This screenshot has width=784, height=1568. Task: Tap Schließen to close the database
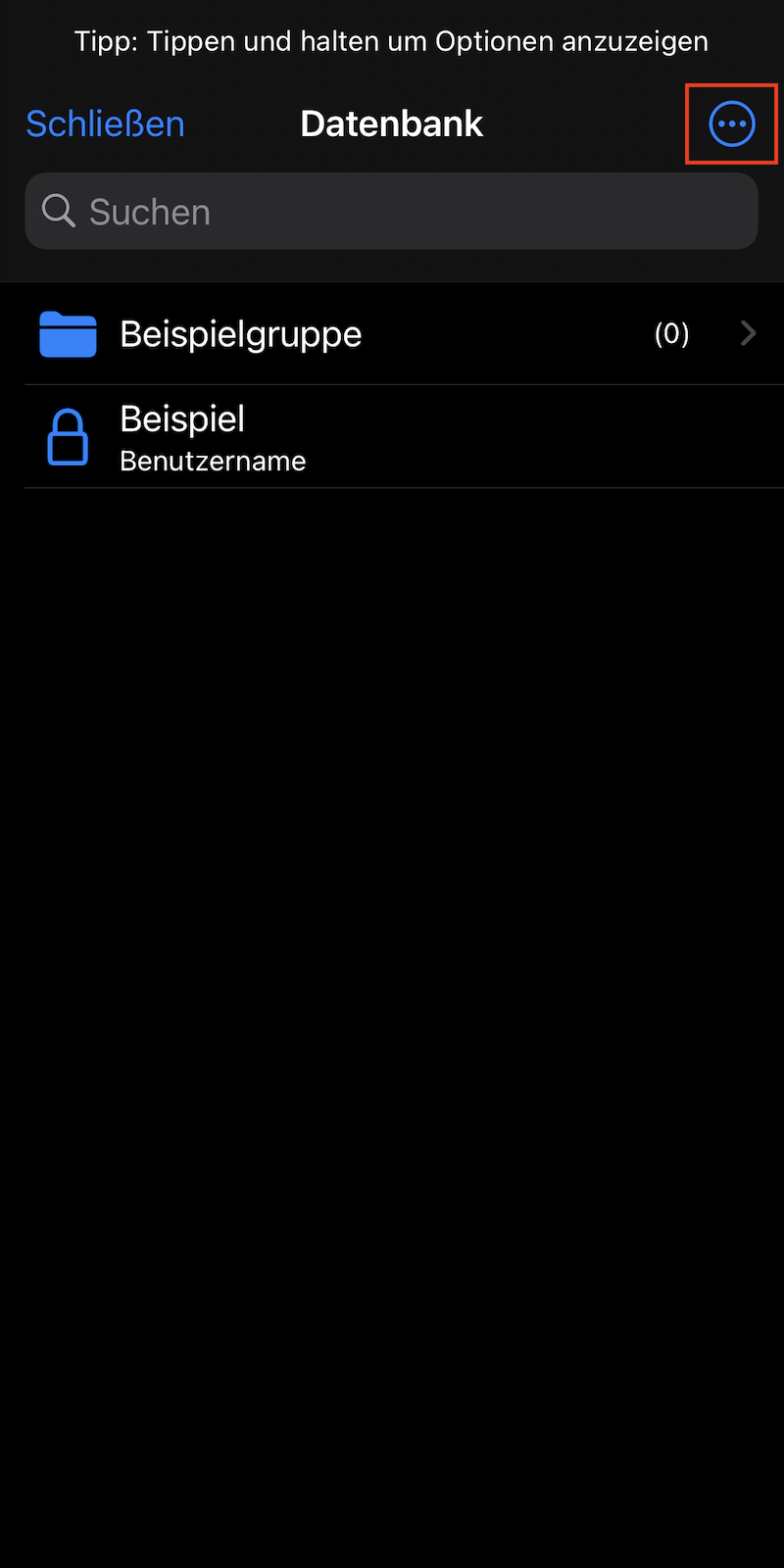tap(105, 124)
